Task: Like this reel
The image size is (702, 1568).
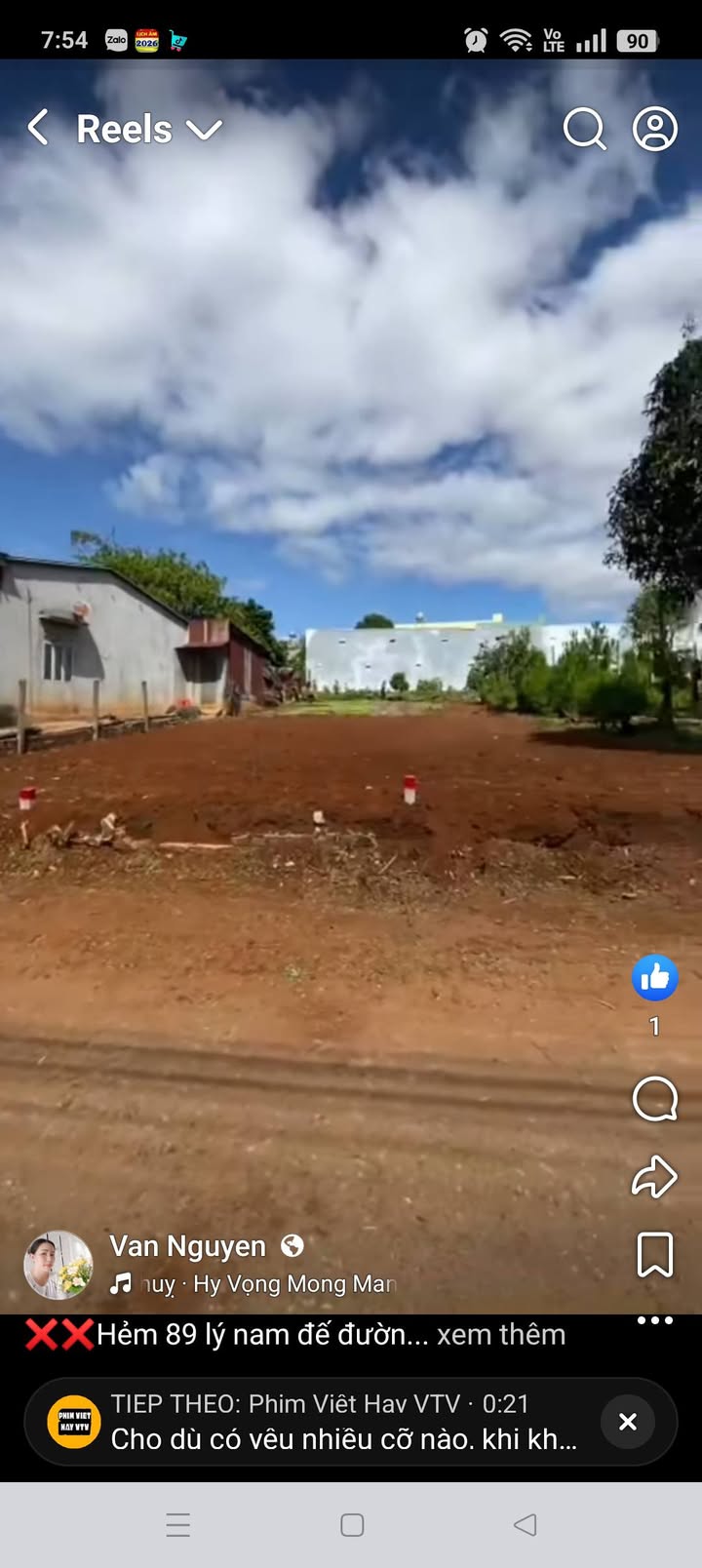Action: pyautogui.click(x=655, y=977)
